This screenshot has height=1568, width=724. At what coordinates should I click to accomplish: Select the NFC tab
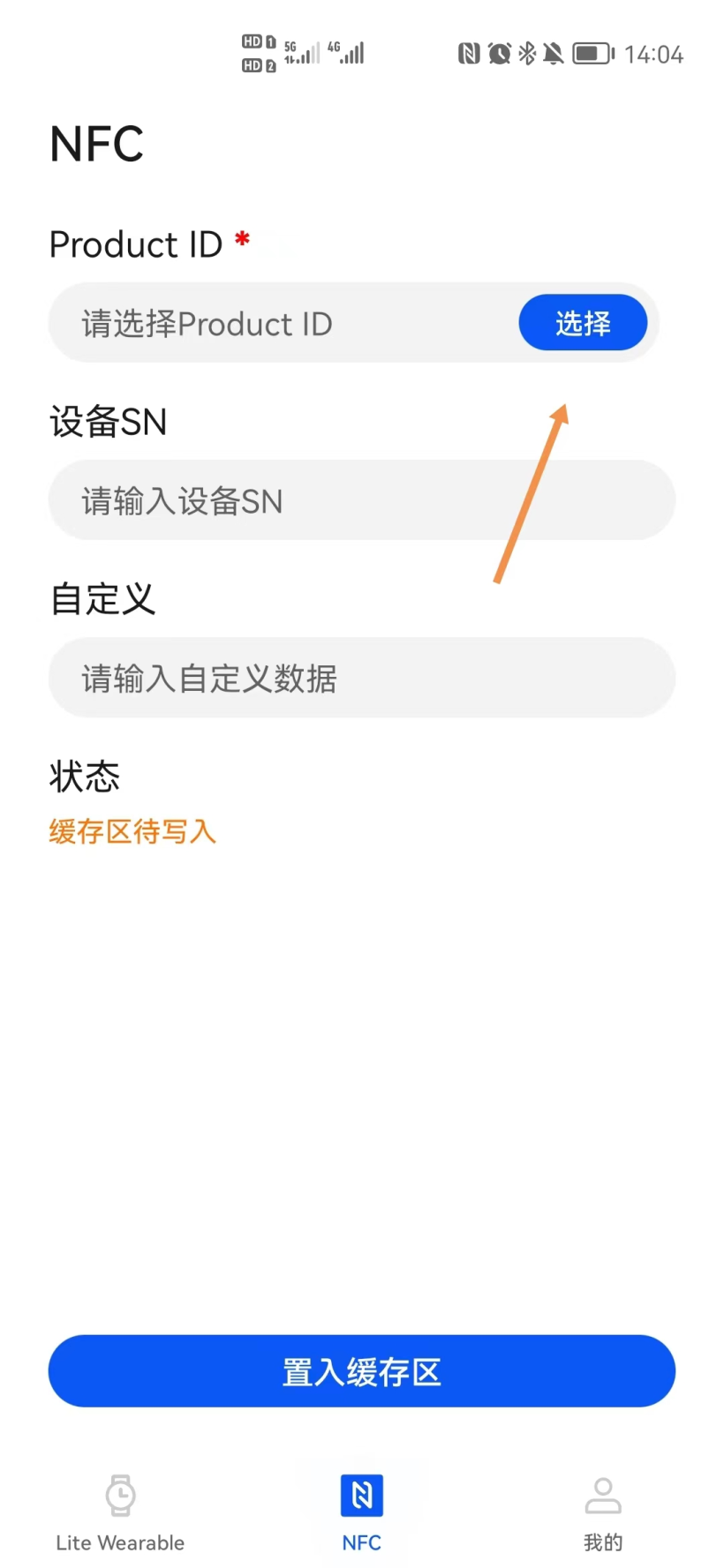point(361,1513)
